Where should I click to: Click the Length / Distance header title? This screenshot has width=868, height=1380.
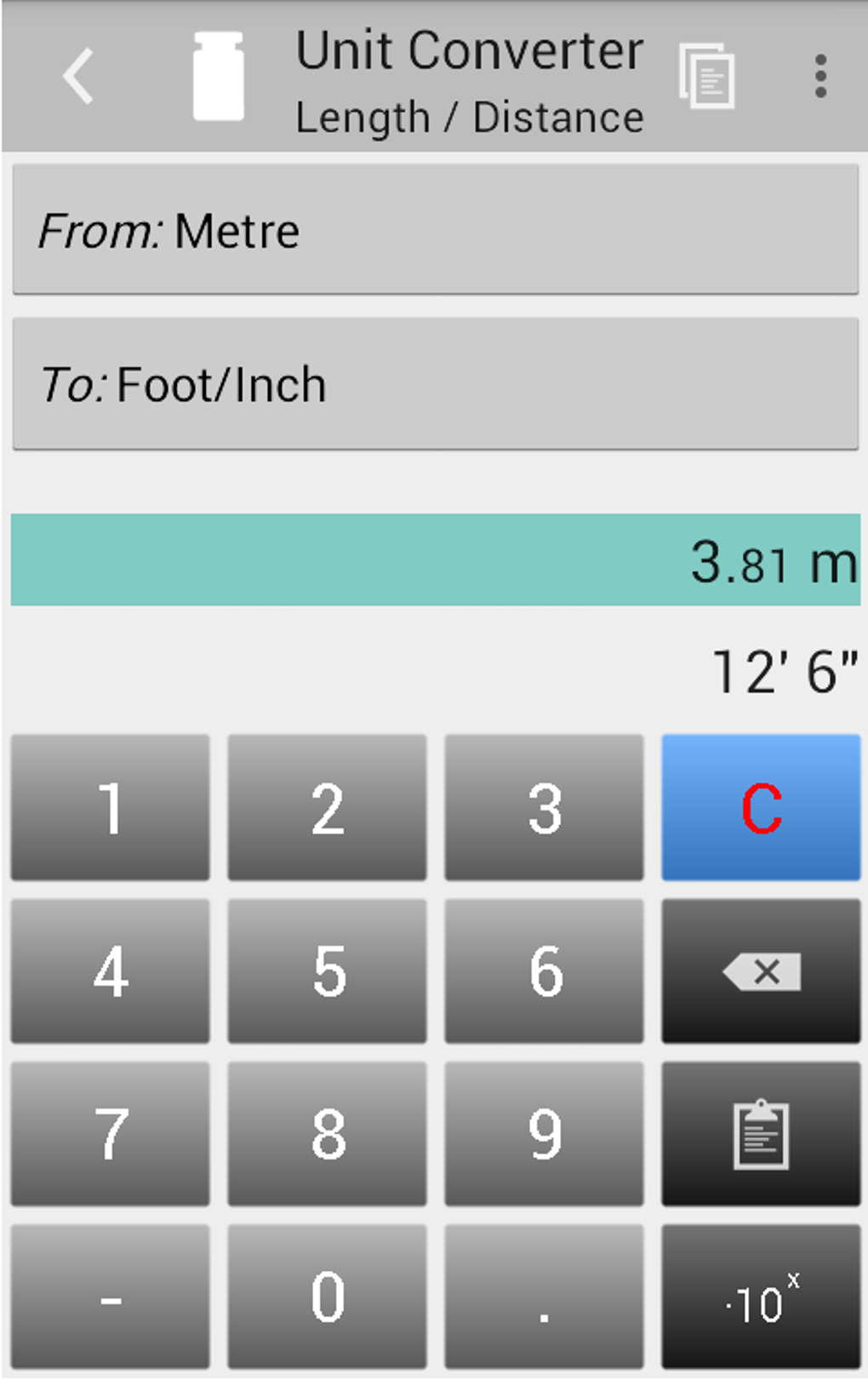(470, 117)
